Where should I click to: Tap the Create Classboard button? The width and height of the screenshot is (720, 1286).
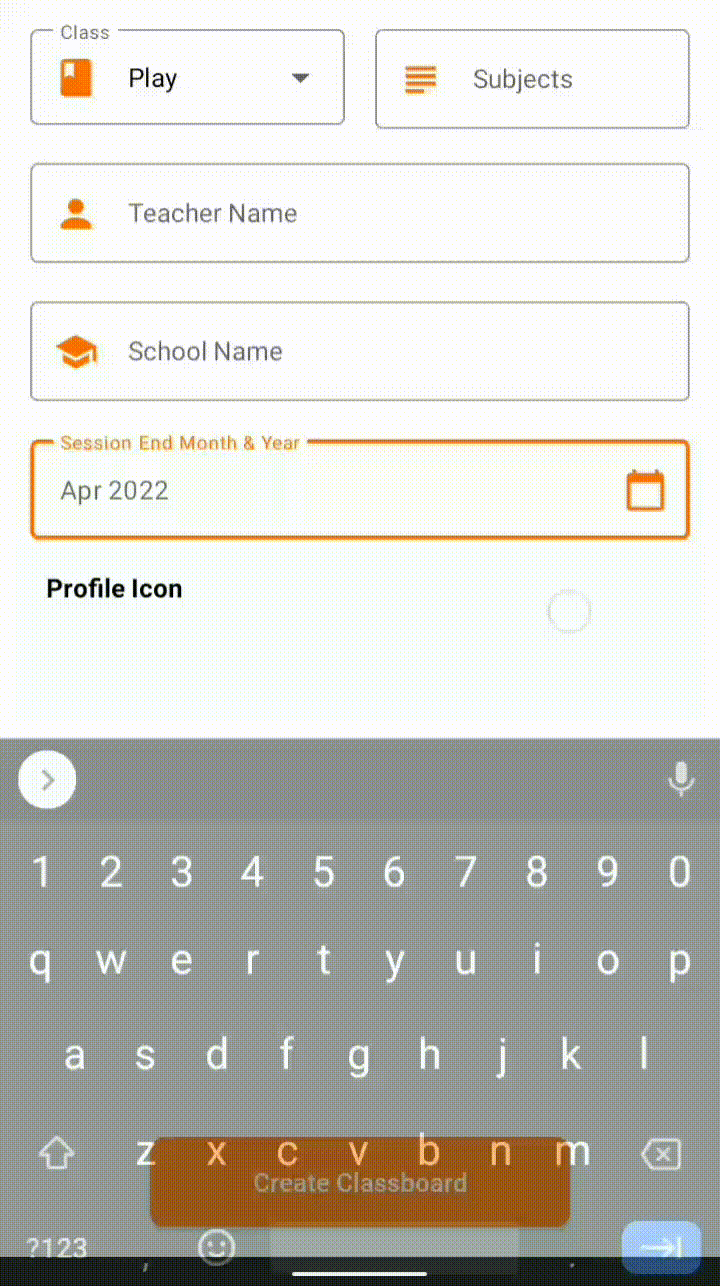coord(360,1183)
